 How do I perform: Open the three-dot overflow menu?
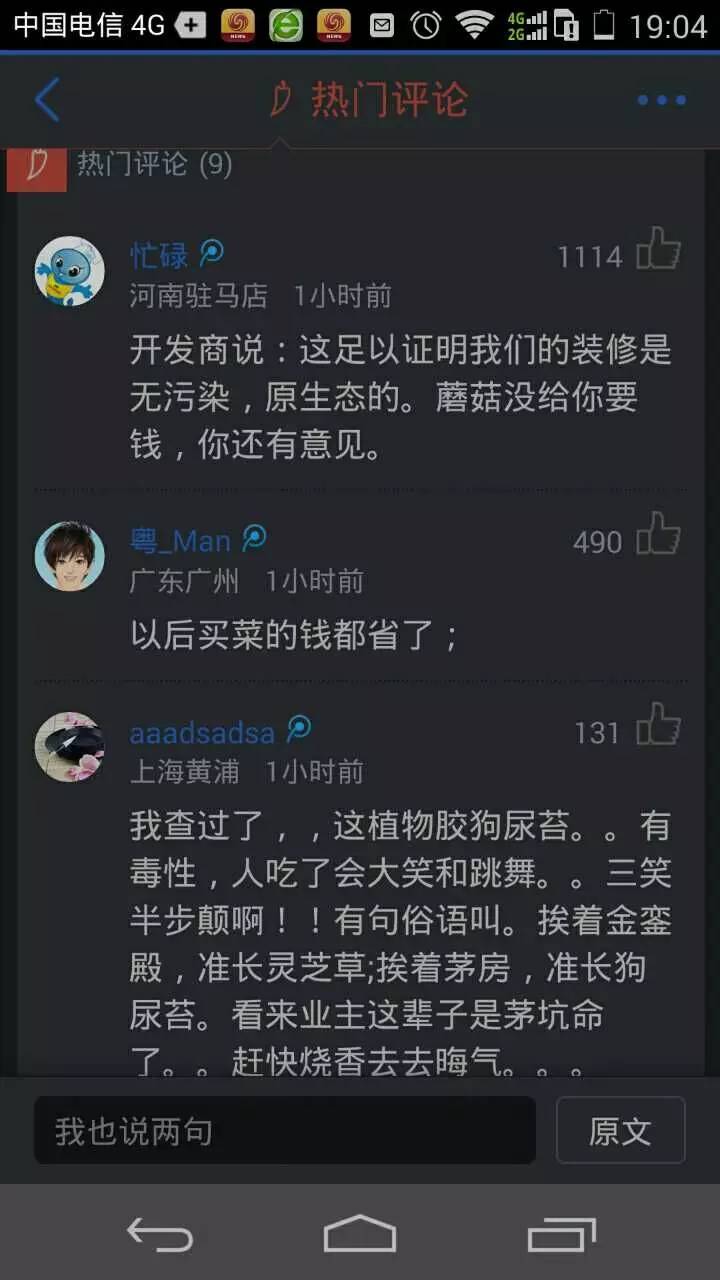661,100
